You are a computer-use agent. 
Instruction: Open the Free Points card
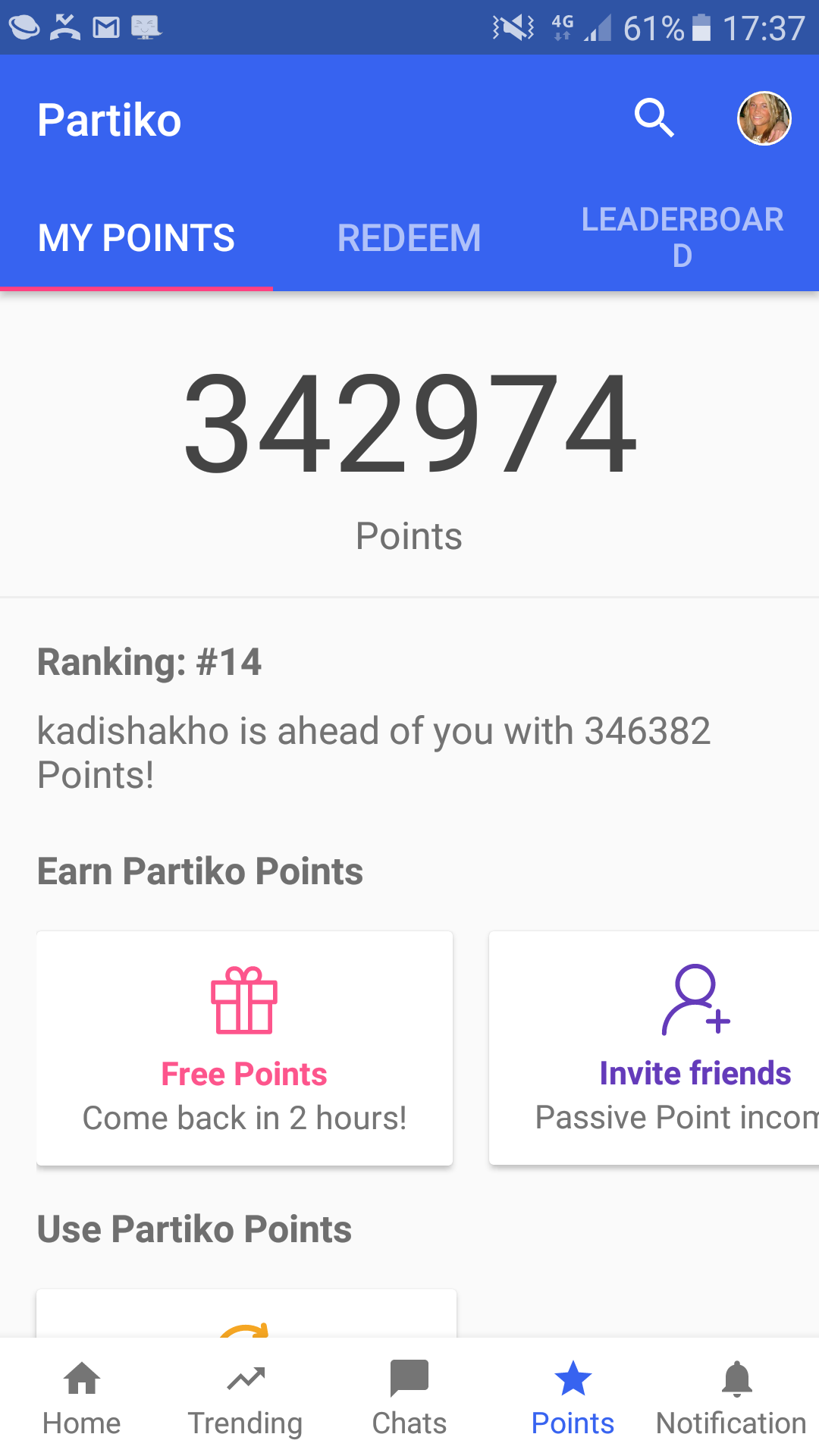pos(244,1048)
